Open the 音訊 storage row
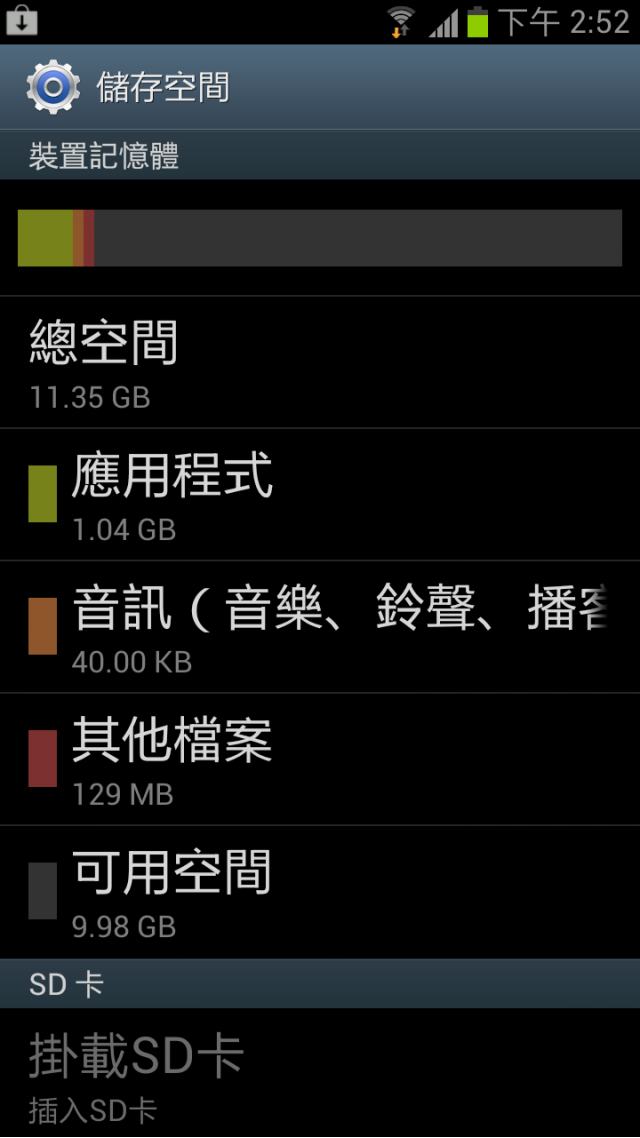The width and height of the screenshot is (640, 1138). coord(320,627)
